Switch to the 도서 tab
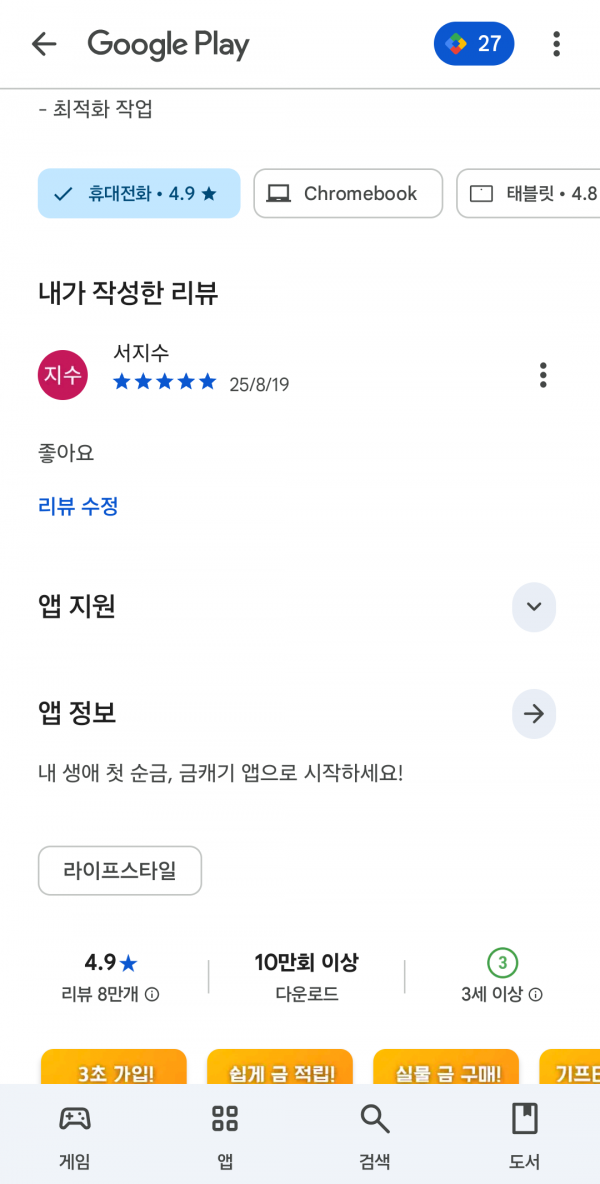The width and height of the screenshot is (600, 1184). [525, 1135]
